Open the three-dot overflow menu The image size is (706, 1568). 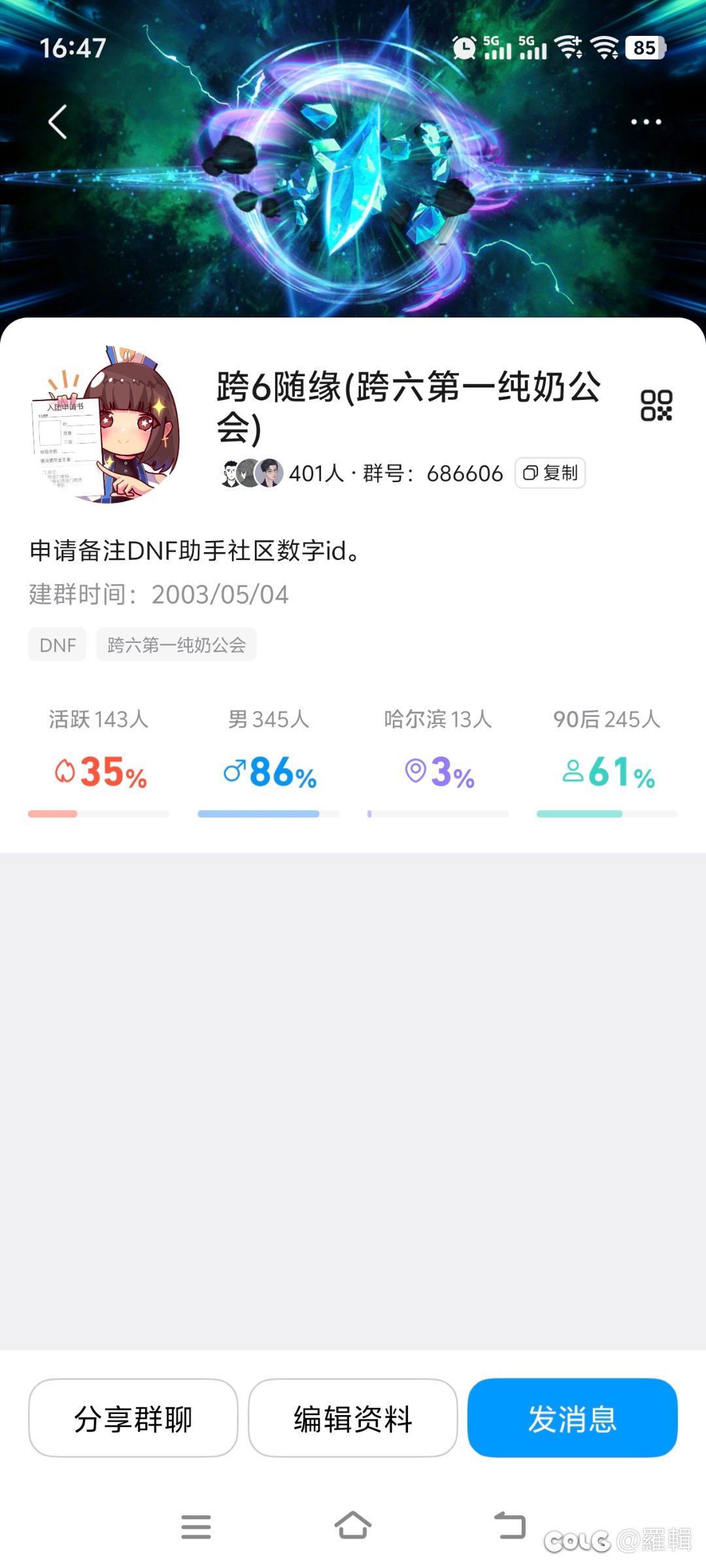(x=645, y=122)
